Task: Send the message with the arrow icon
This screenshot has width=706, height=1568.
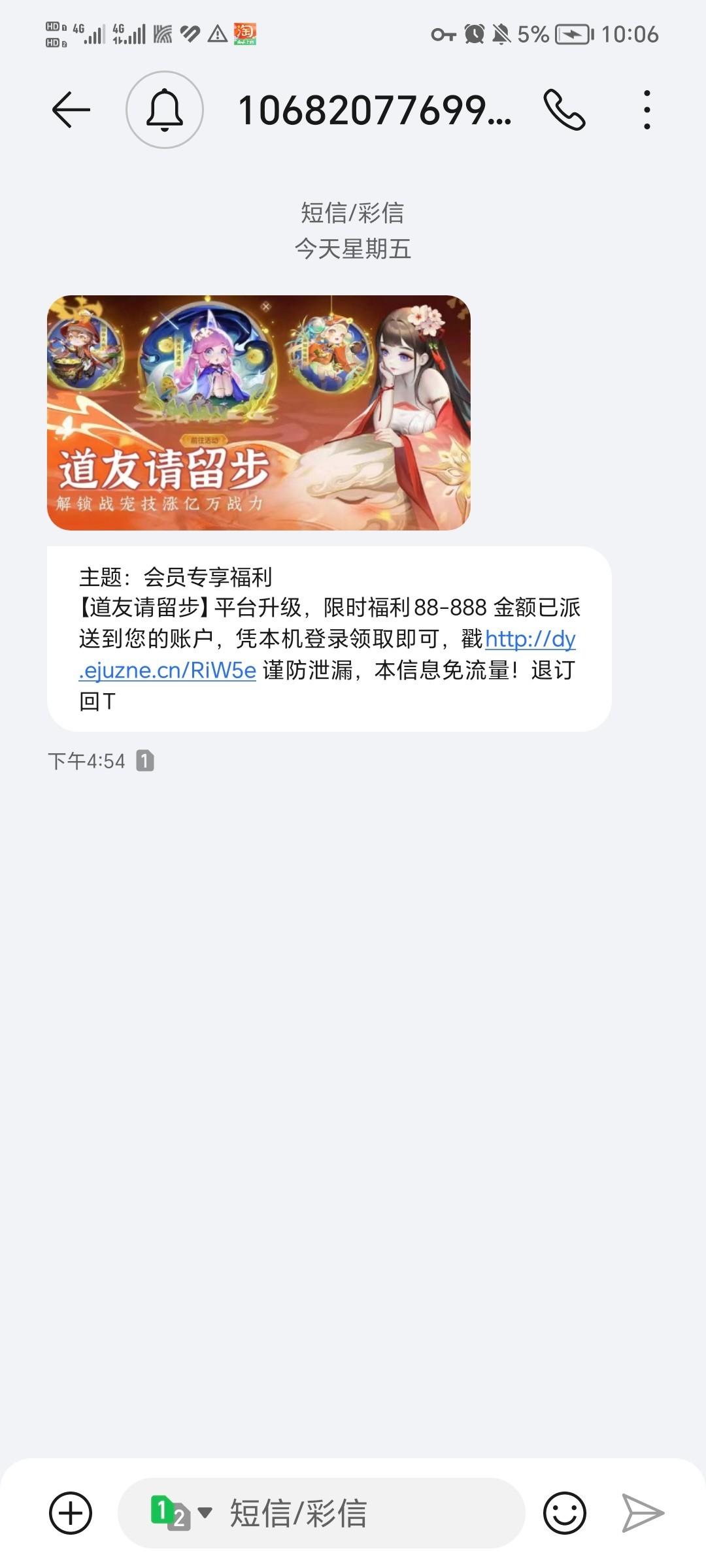Action: coord(643,1512)
